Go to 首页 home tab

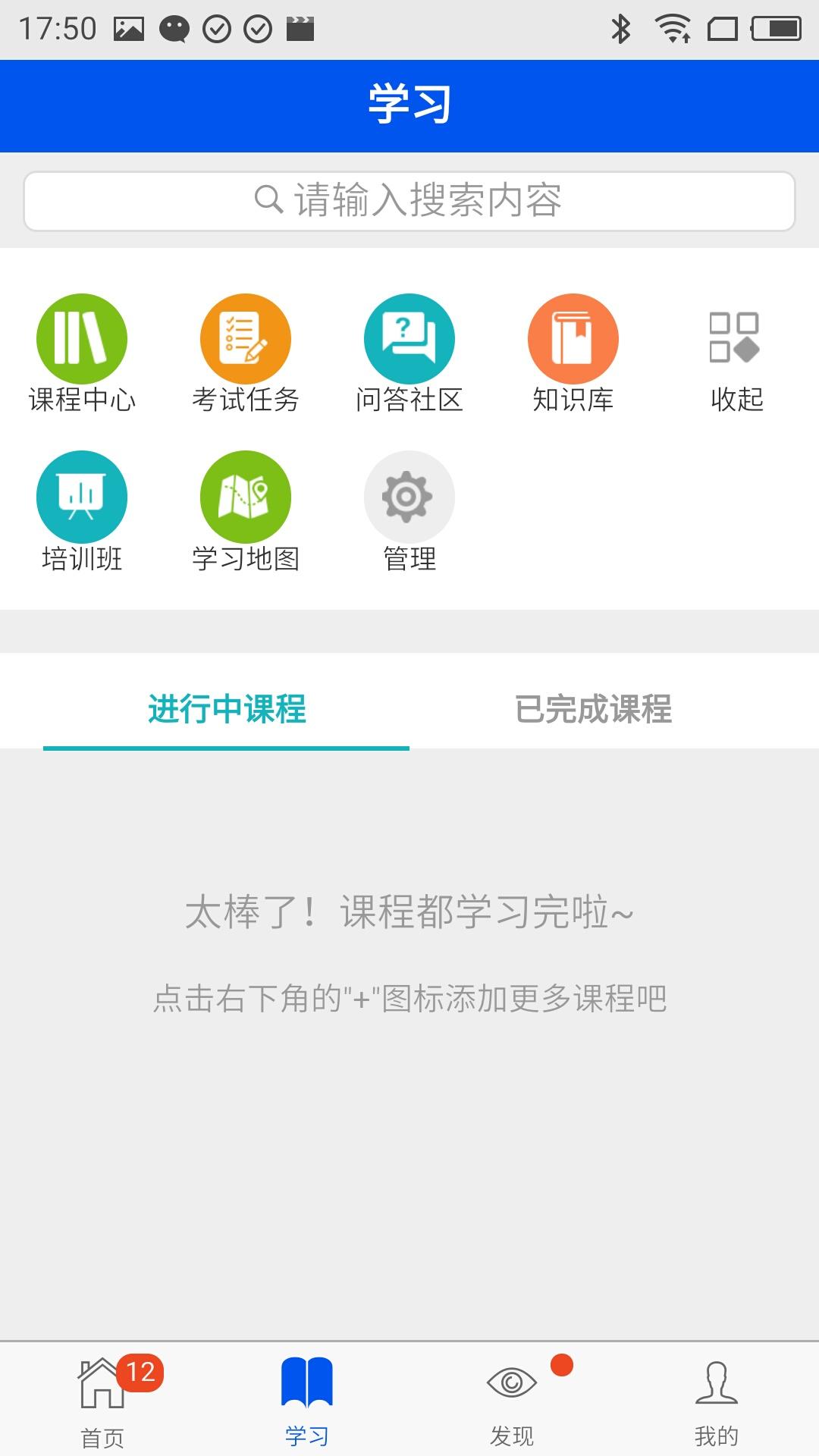tap(102, 1399)
